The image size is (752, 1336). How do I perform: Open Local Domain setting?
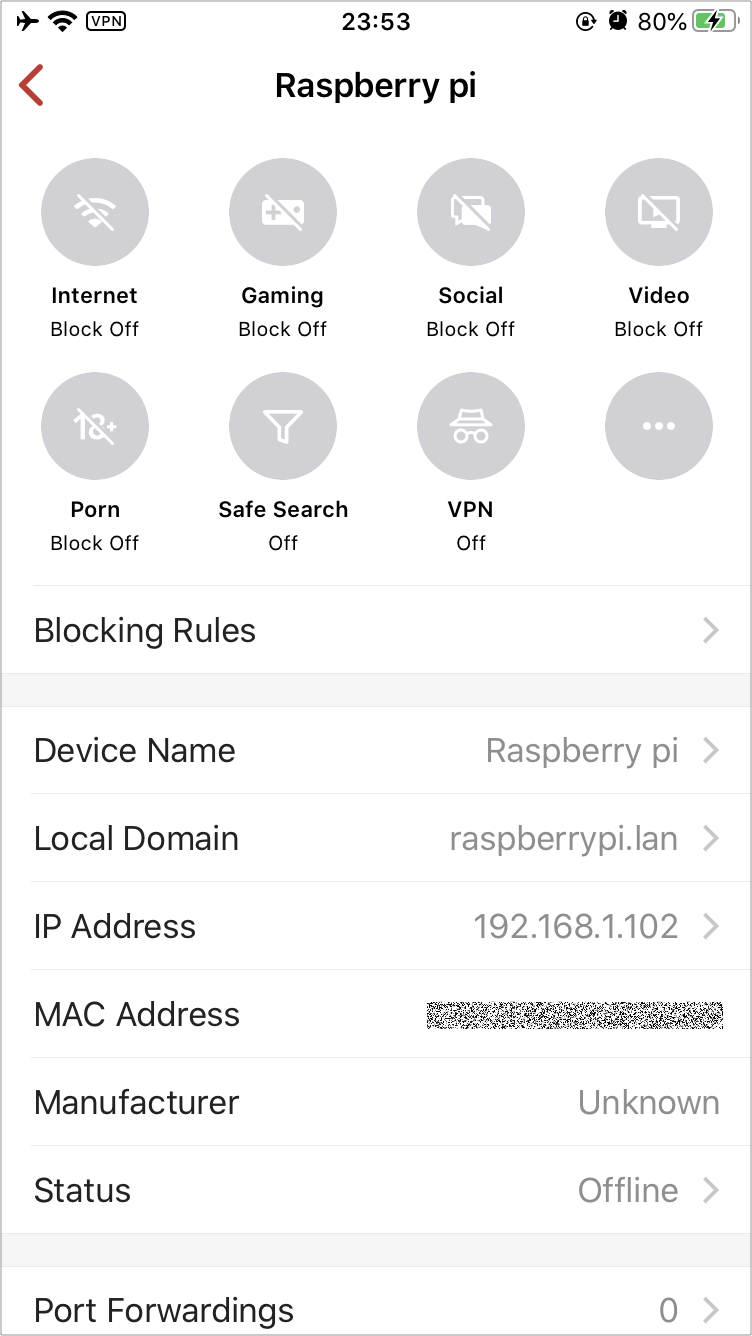pos(376,838)
